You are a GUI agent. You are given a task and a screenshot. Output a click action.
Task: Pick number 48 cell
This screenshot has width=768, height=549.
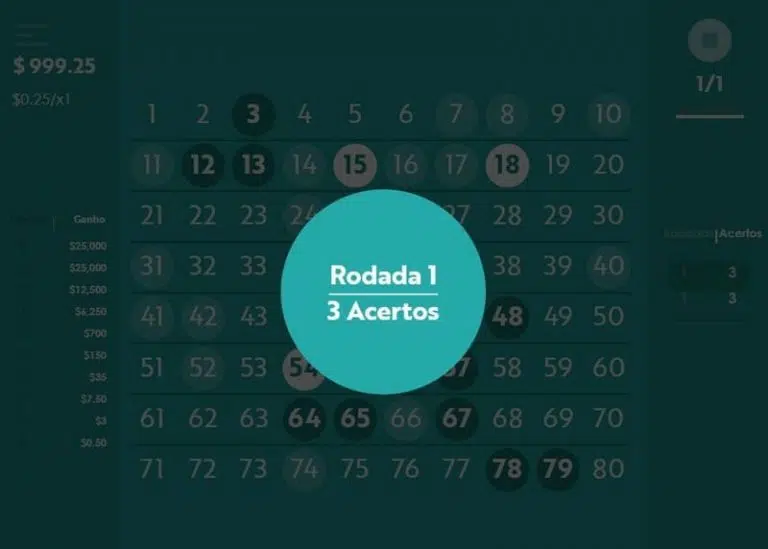click(507, 317)
